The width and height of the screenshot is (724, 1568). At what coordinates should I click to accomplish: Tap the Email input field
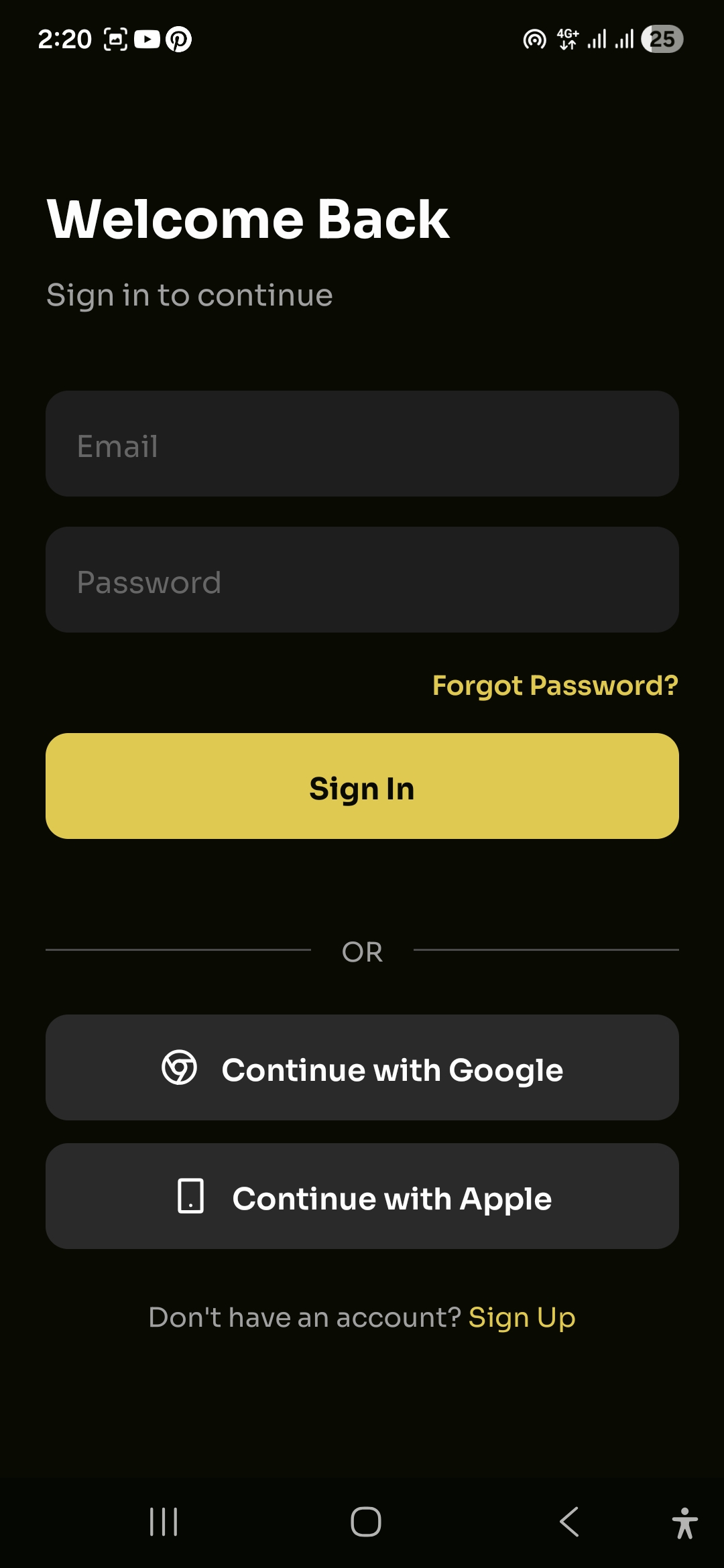point(362,444)
